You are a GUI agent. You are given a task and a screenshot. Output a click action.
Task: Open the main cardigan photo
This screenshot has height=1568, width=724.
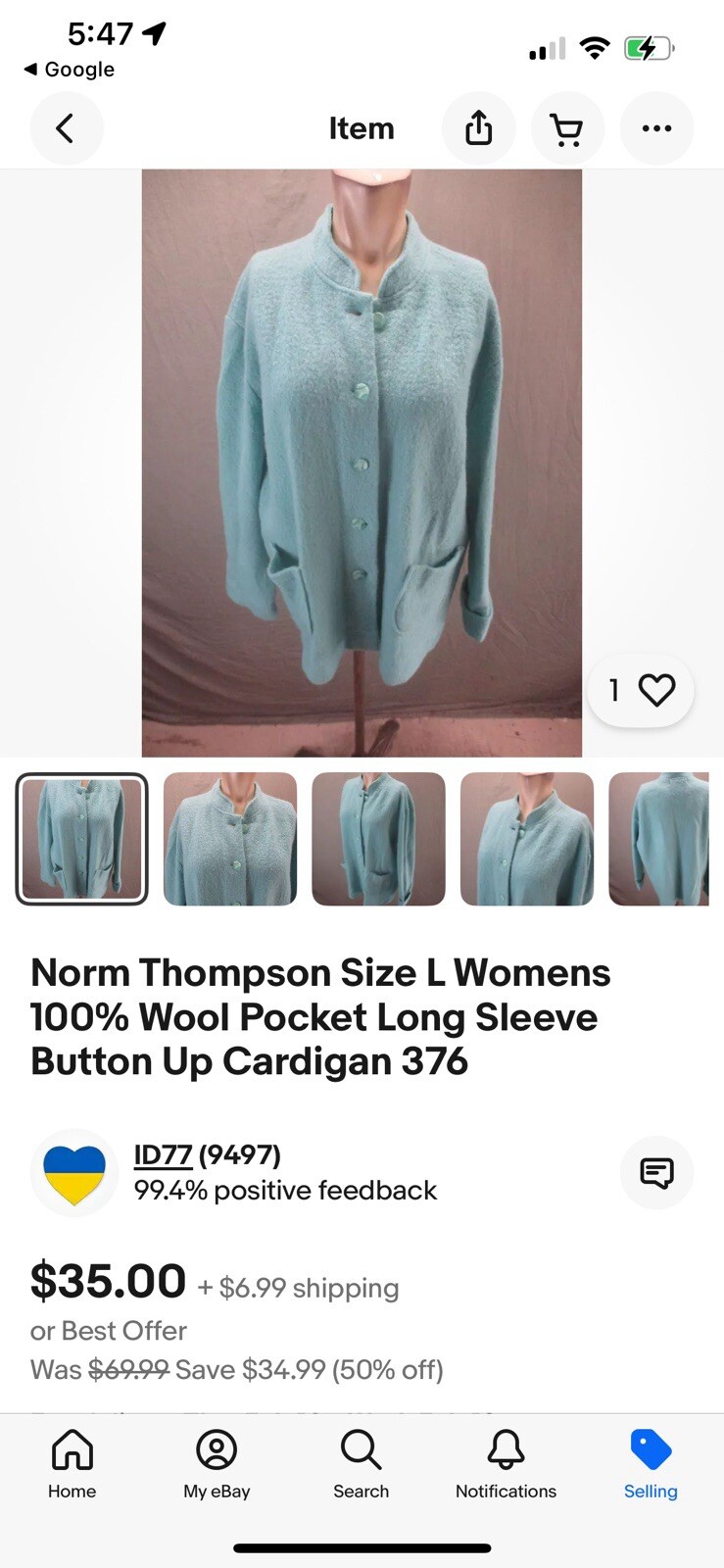[x=362, y=463]
